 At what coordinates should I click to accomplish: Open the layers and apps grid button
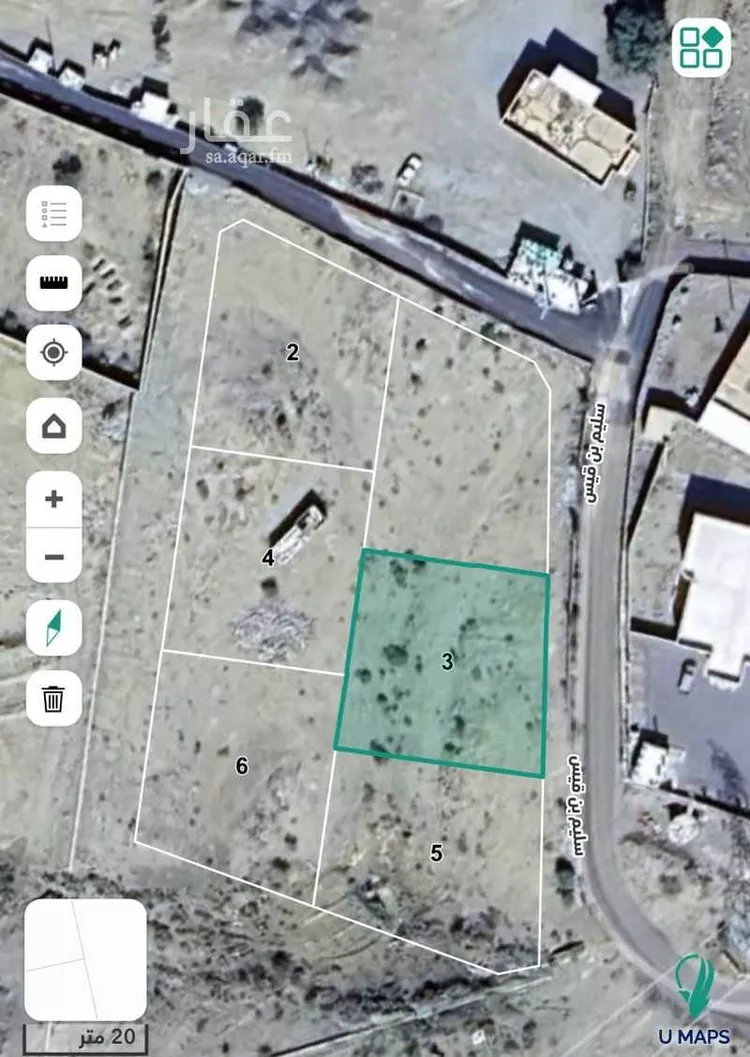pyautogui.click(x=701, y=47)
